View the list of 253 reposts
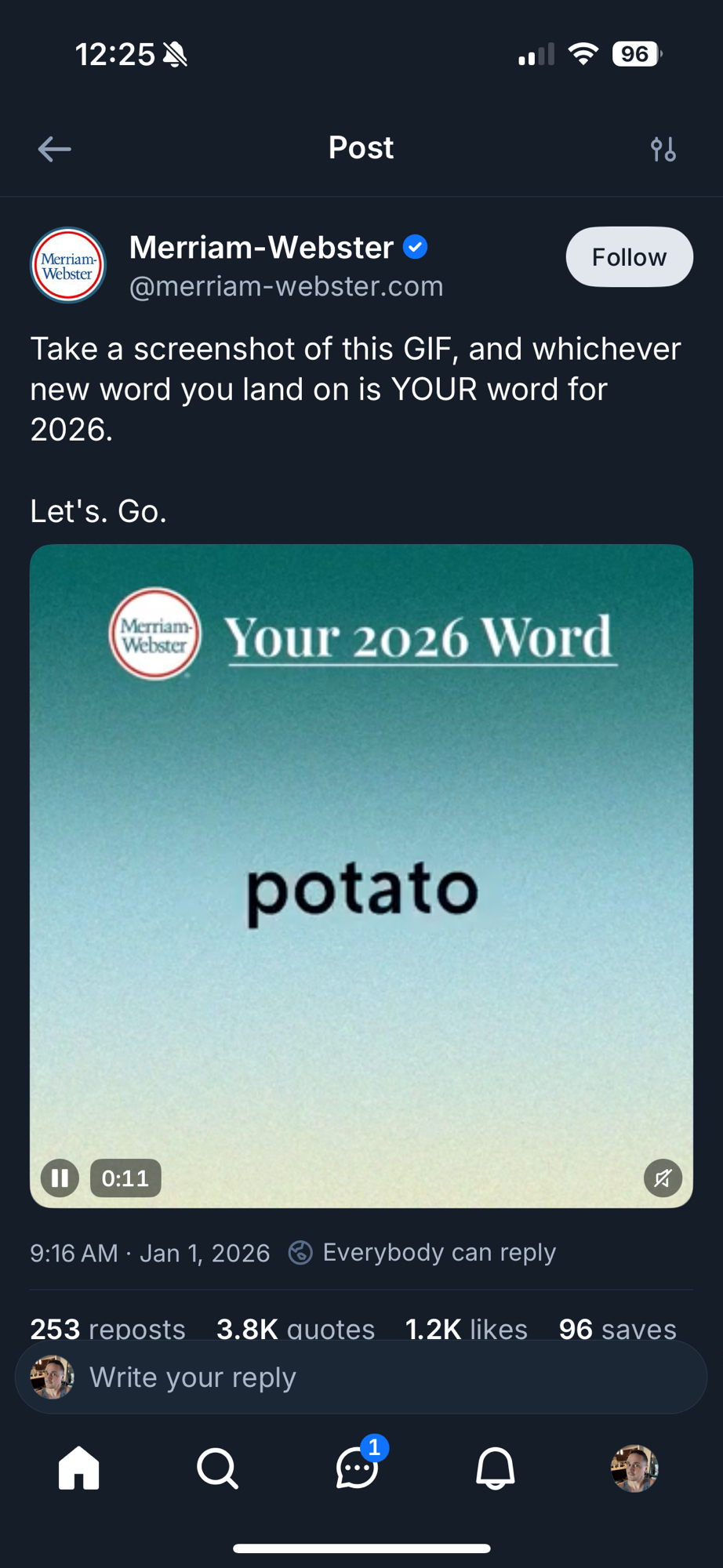 tap(107, 1328)
